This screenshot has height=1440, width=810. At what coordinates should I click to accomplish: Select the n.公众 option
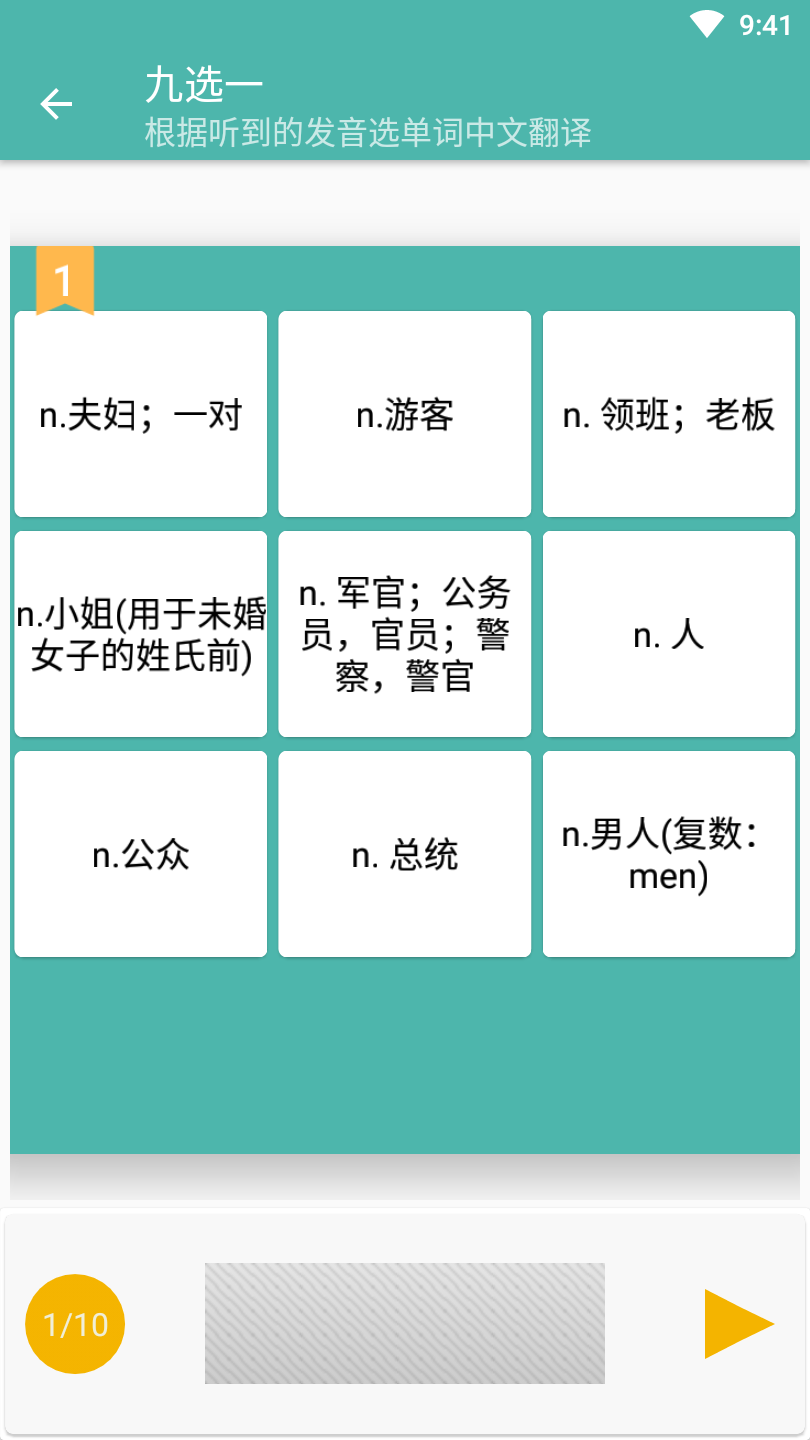click(141, 854)
